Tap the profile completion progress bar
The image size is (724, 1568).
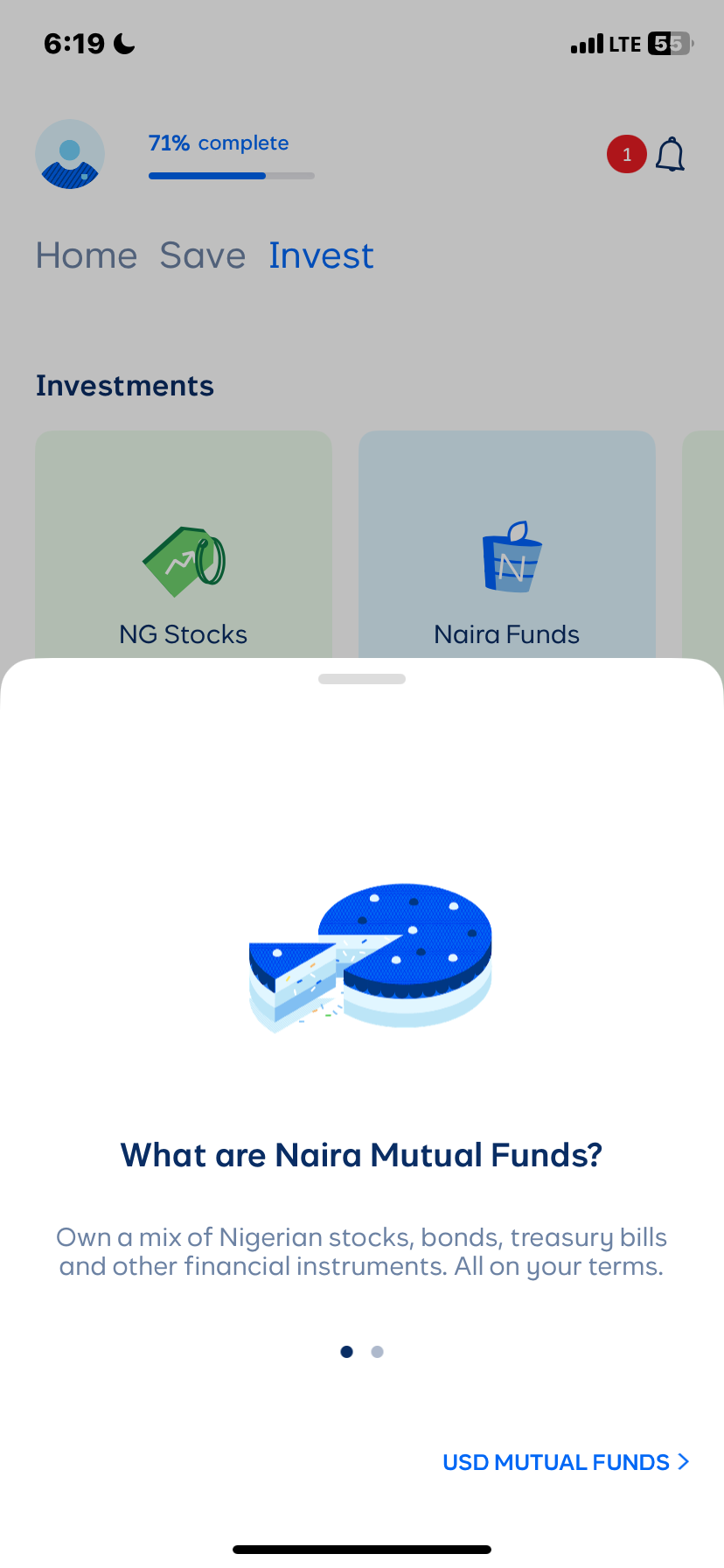click(x=231, y=176)
